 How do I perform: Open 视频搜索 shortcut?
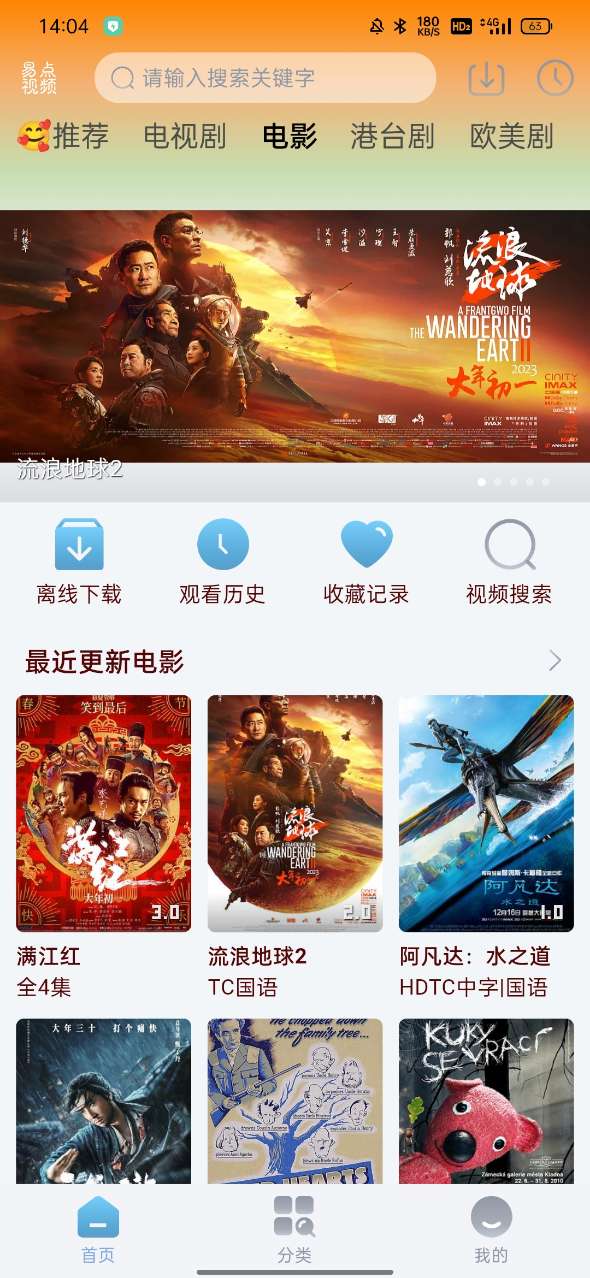point(509,562)
